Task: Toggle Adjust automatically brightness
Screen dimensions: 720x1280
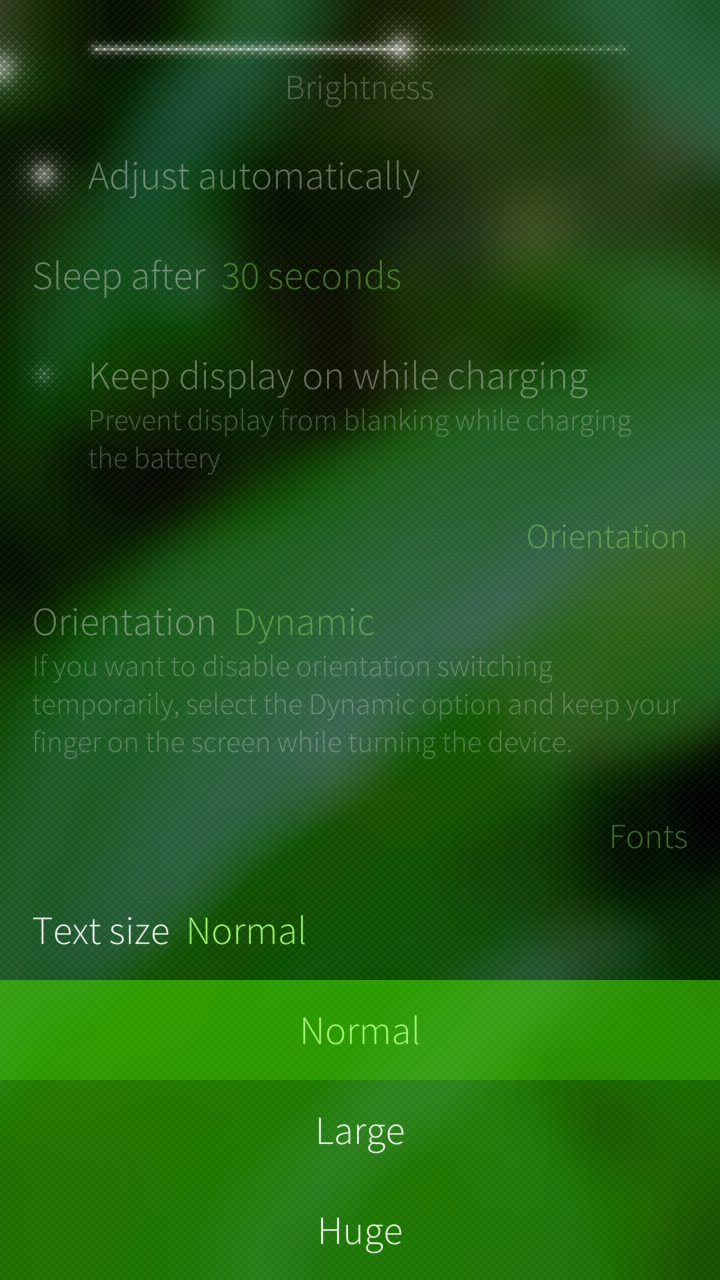Action: coord(360,176)
